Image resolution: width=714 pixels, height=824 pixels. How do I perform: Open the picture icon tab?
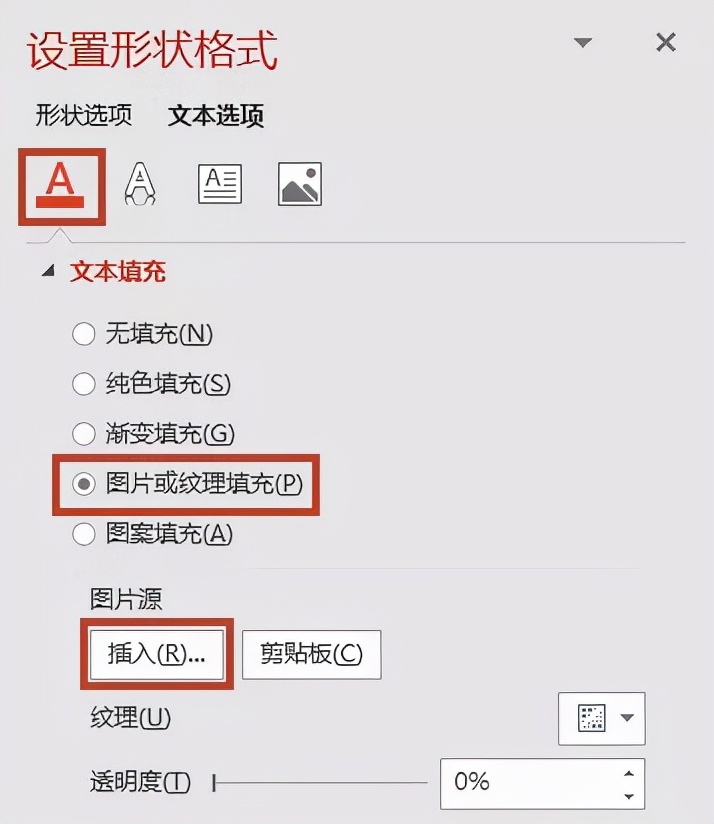(300, 184)
